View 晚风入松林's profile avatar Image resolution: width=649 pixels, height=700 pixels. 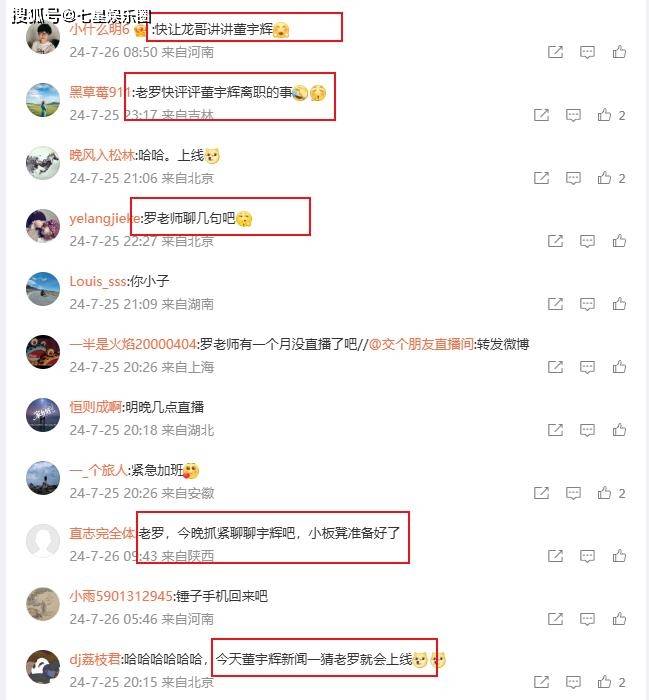click(x=42, y=163)
